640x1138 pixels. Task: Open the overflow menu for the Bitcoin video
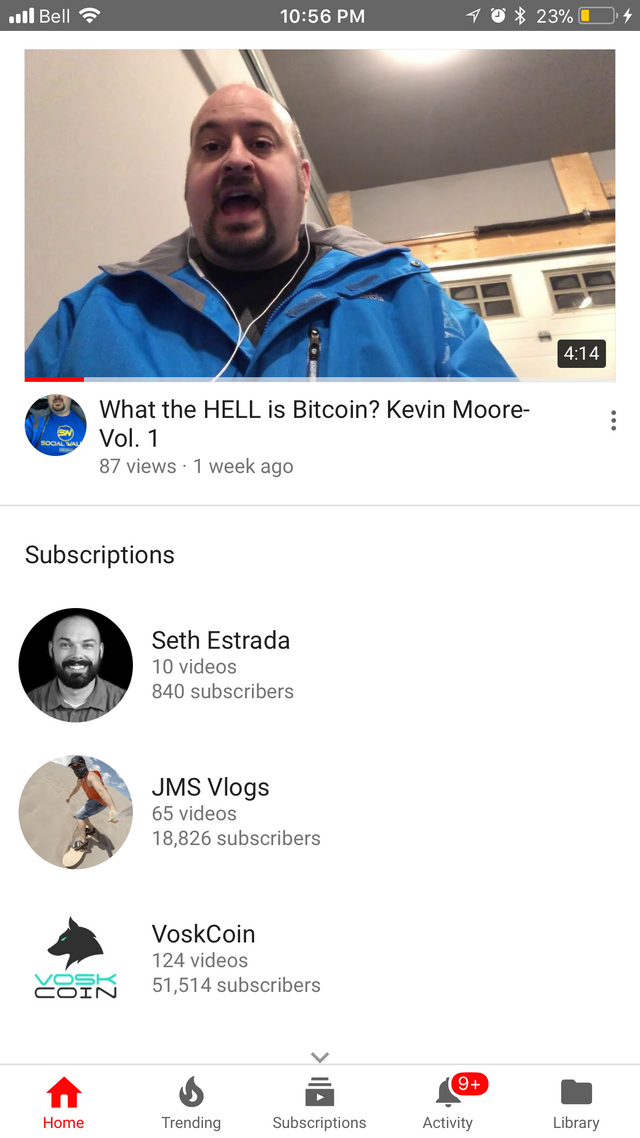click(613, 421)
